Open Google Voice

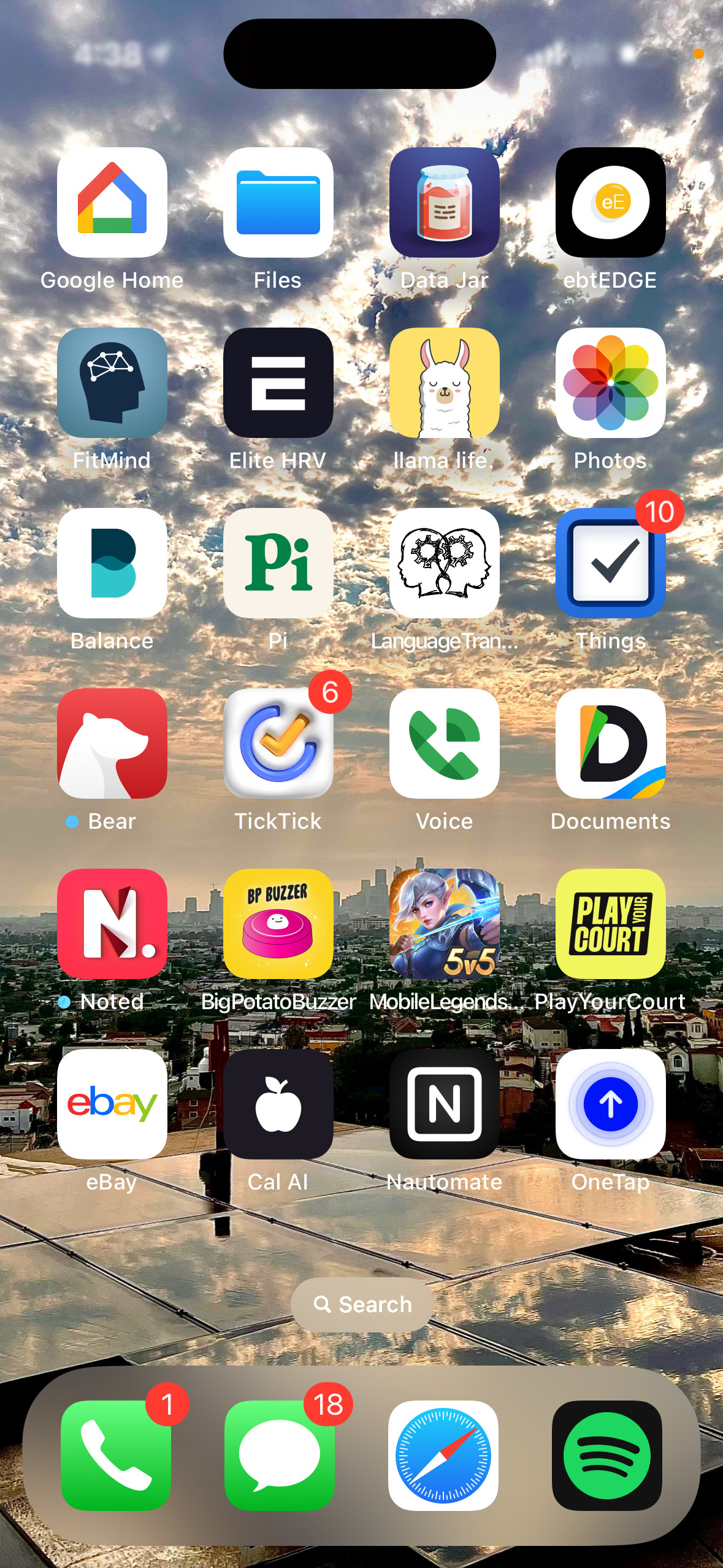point(444,744)
